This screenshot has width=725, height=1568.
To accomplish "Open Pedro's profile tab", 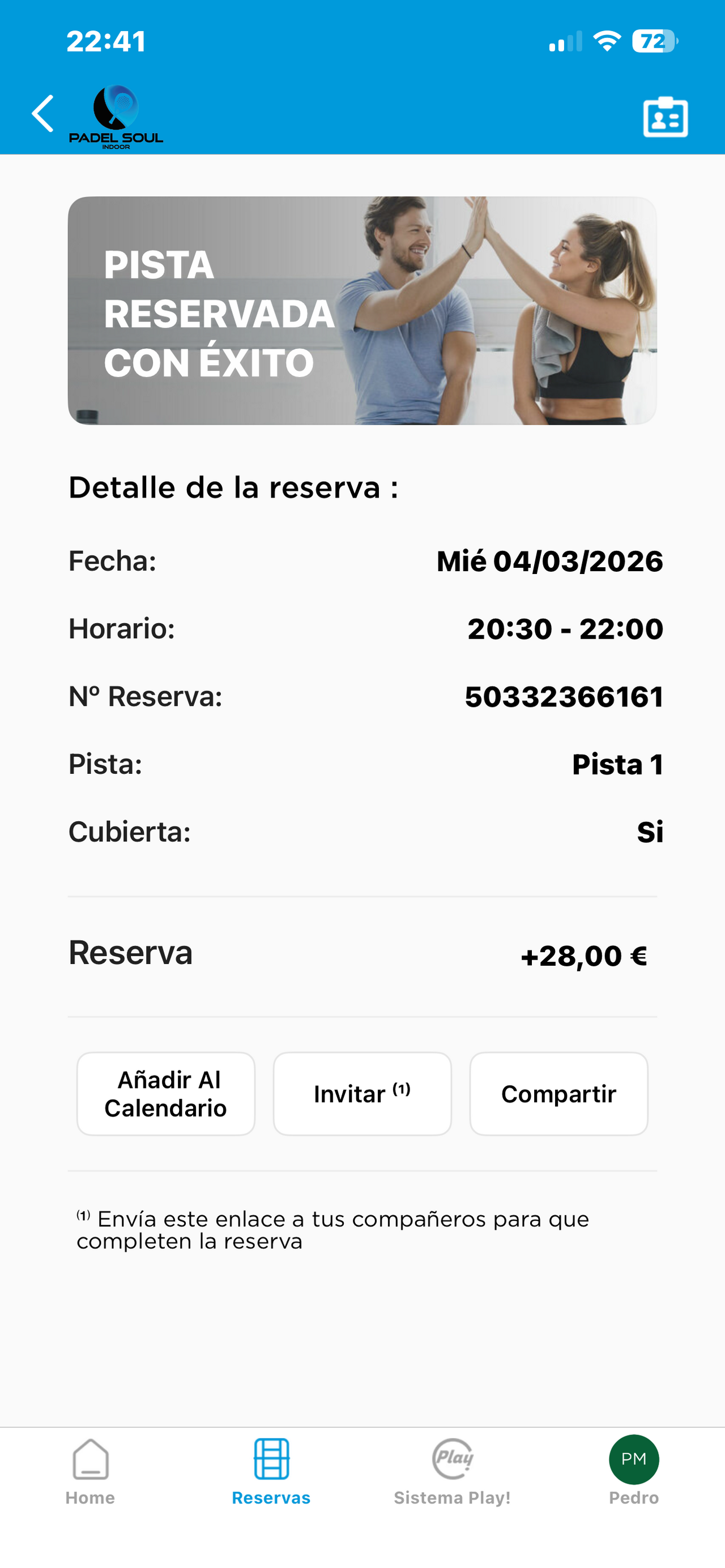I will [x=634, y=1471].
